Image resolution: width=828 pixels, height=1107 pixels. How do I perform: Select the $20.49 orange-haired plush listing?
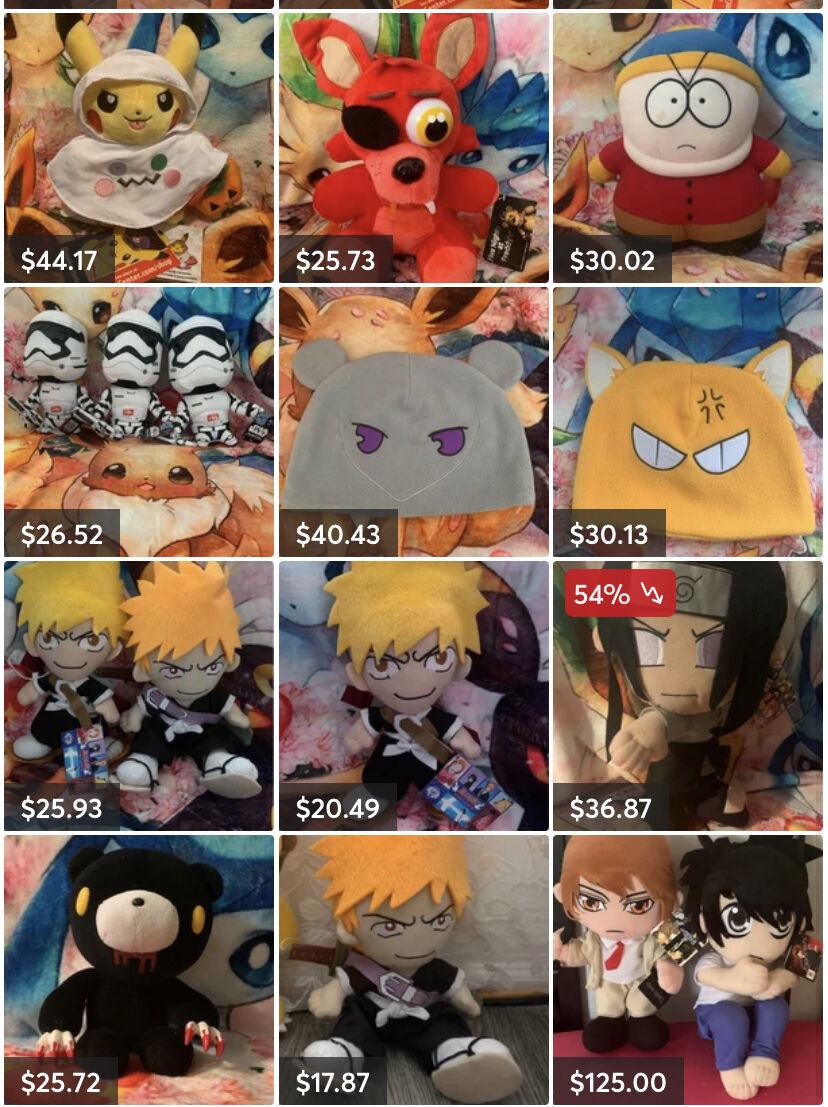coord(413,695)
